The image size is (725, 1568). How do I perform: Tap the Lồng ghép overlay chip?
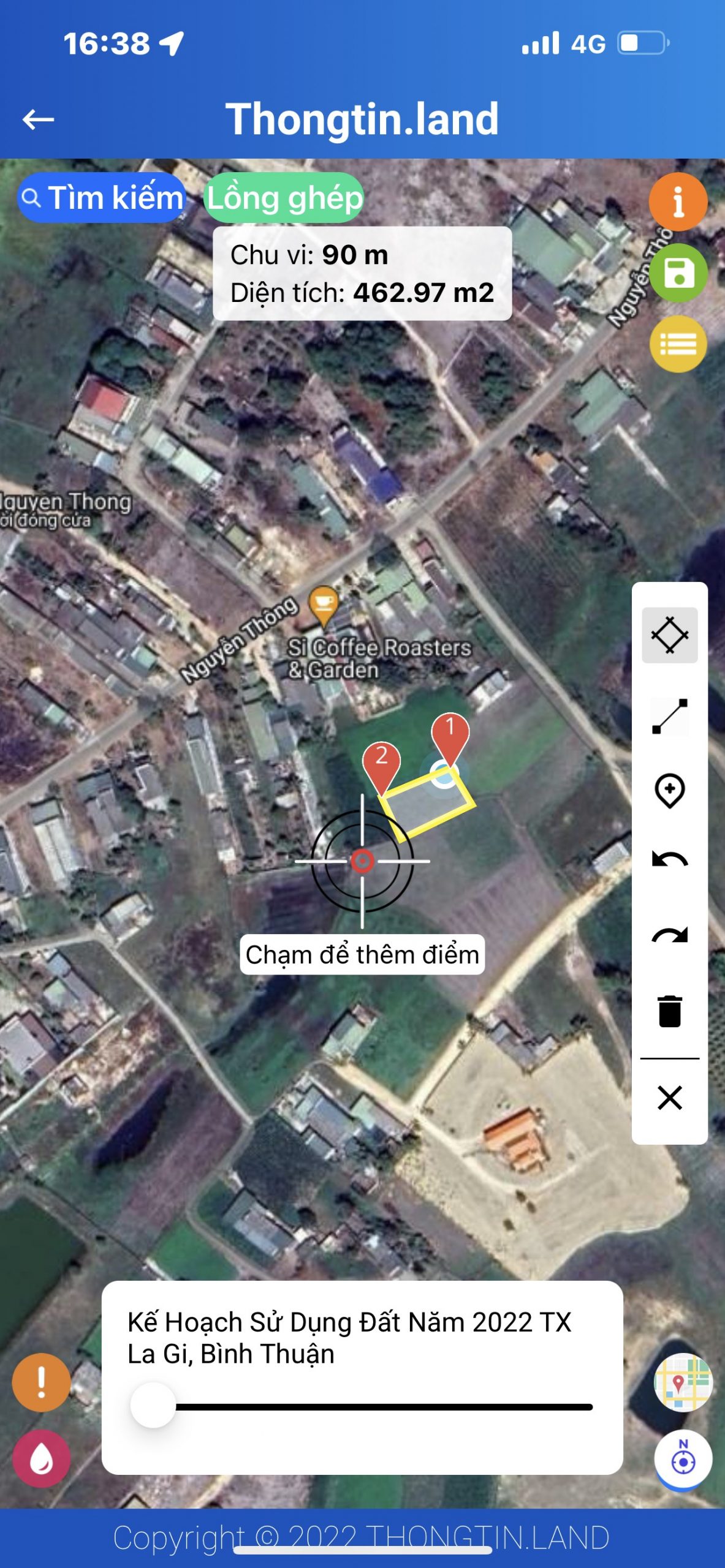click(284, 197)
